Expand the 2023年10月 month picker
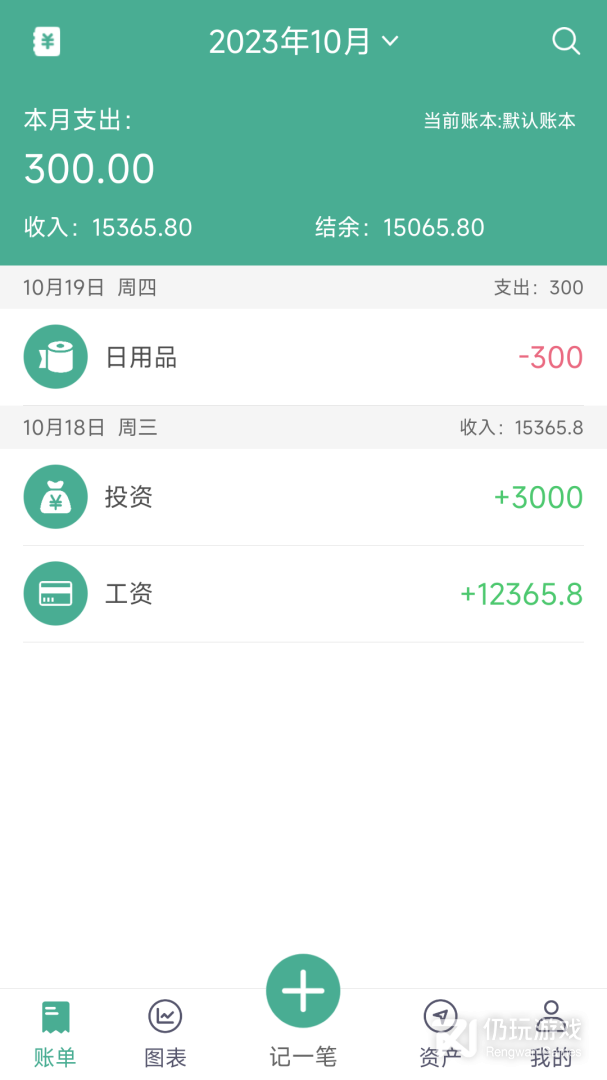Viewport: 607px width, 1080px height. [304, 42]
